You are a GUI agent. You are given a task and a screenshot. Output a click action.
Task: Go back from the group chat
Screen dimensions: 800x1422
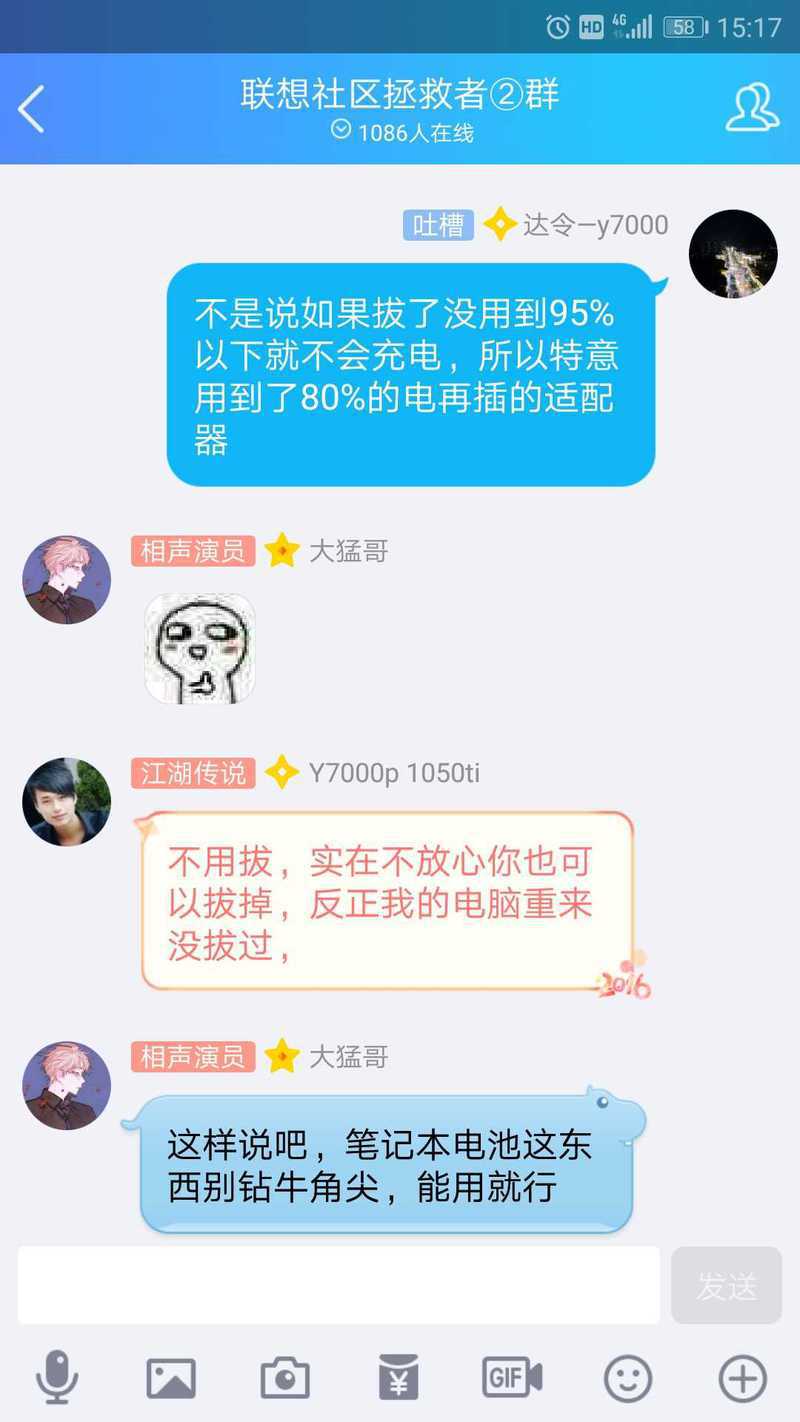click(x=31, y=109)
